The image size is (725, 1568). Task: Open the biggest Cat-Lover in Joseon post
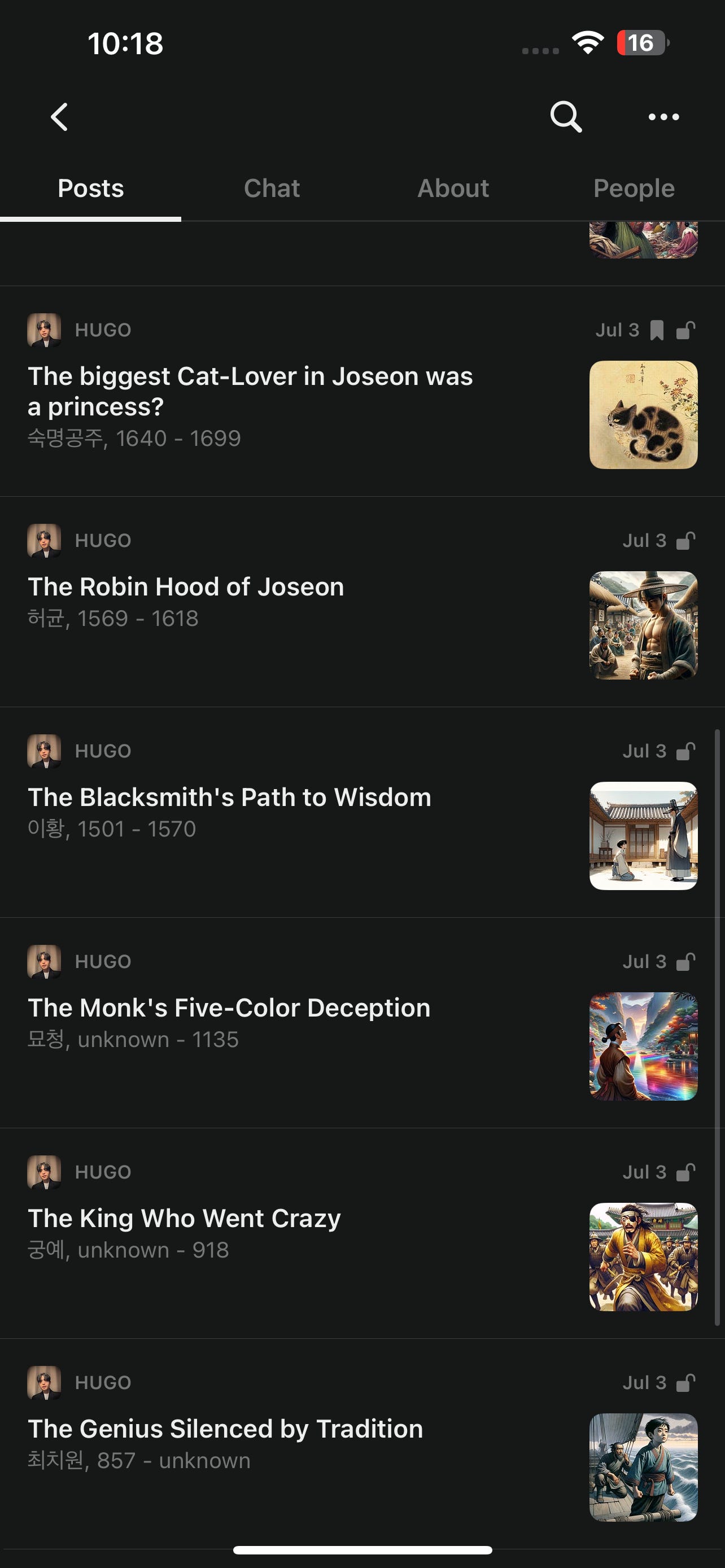(x=250, y=391)
